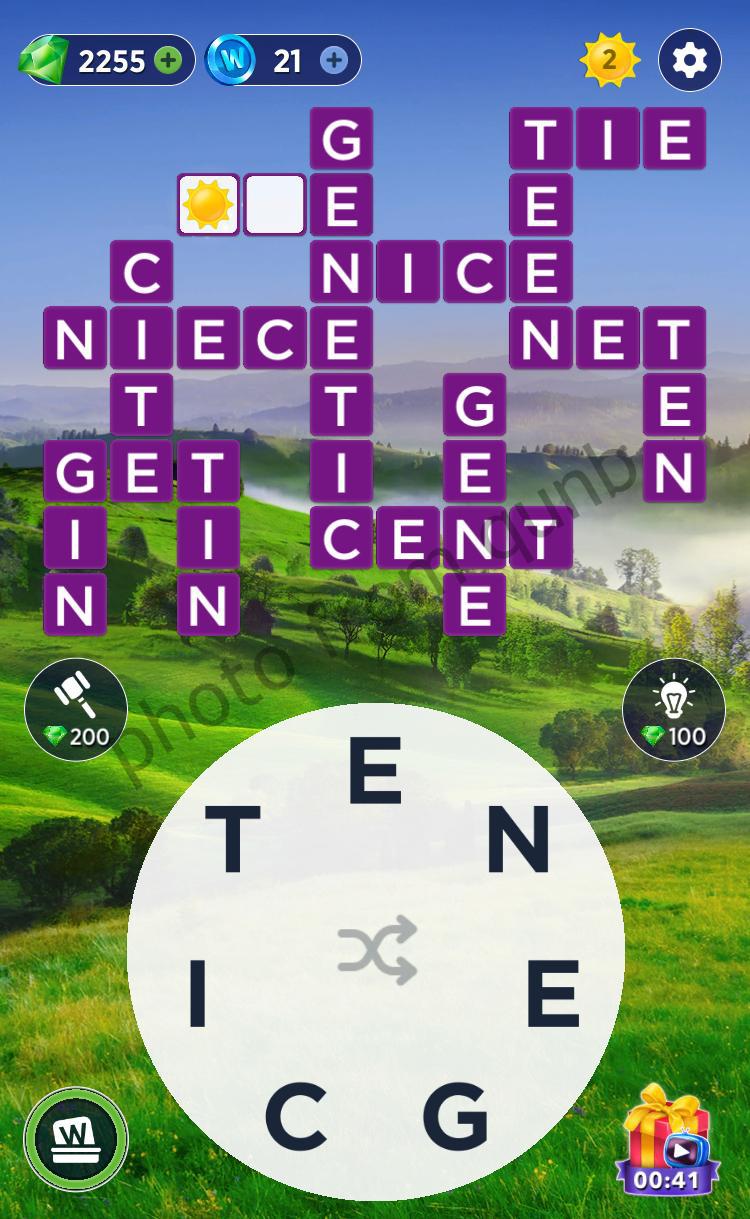Tap the letter G on the wheel

pyautogui.click(x=455, y=1115)
